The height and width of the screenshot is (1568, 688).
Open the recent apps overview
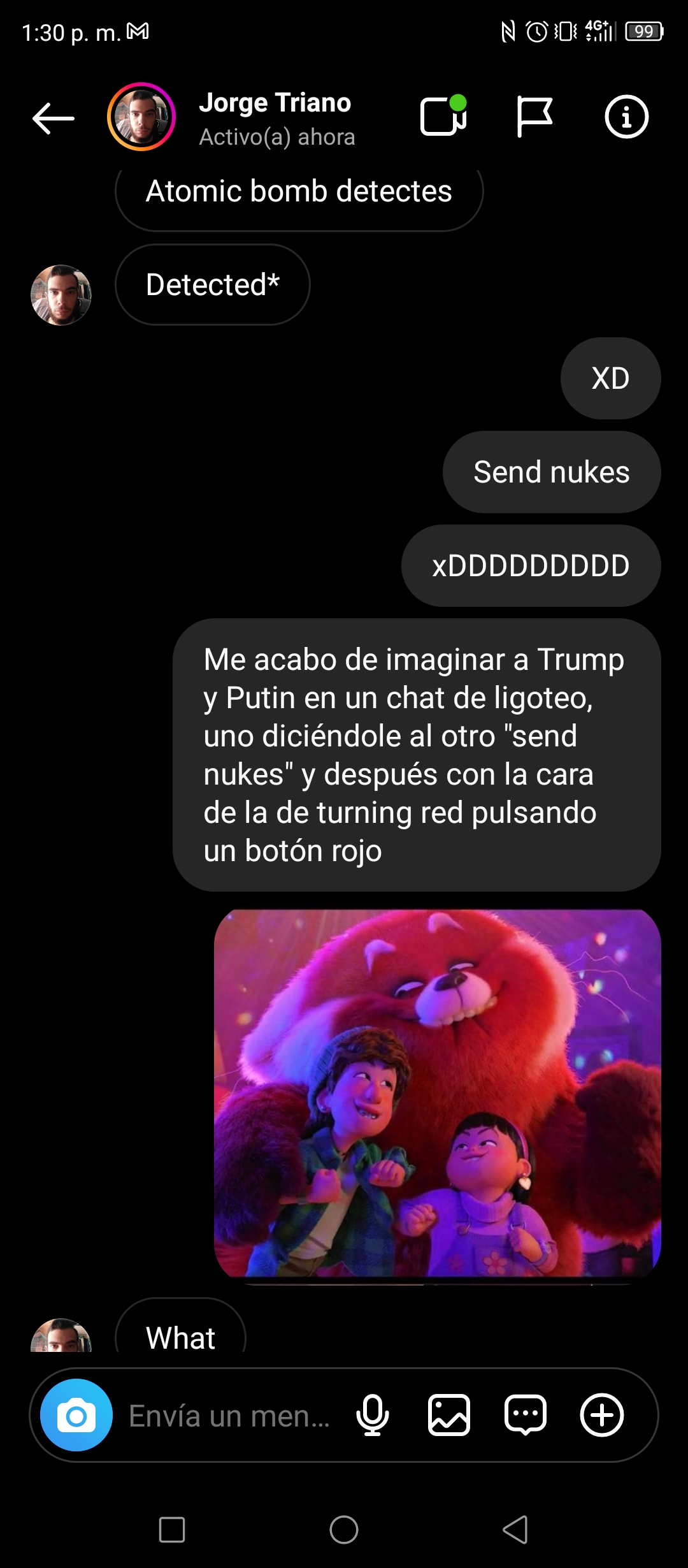pyautogui.click(x=172, y=1529)
